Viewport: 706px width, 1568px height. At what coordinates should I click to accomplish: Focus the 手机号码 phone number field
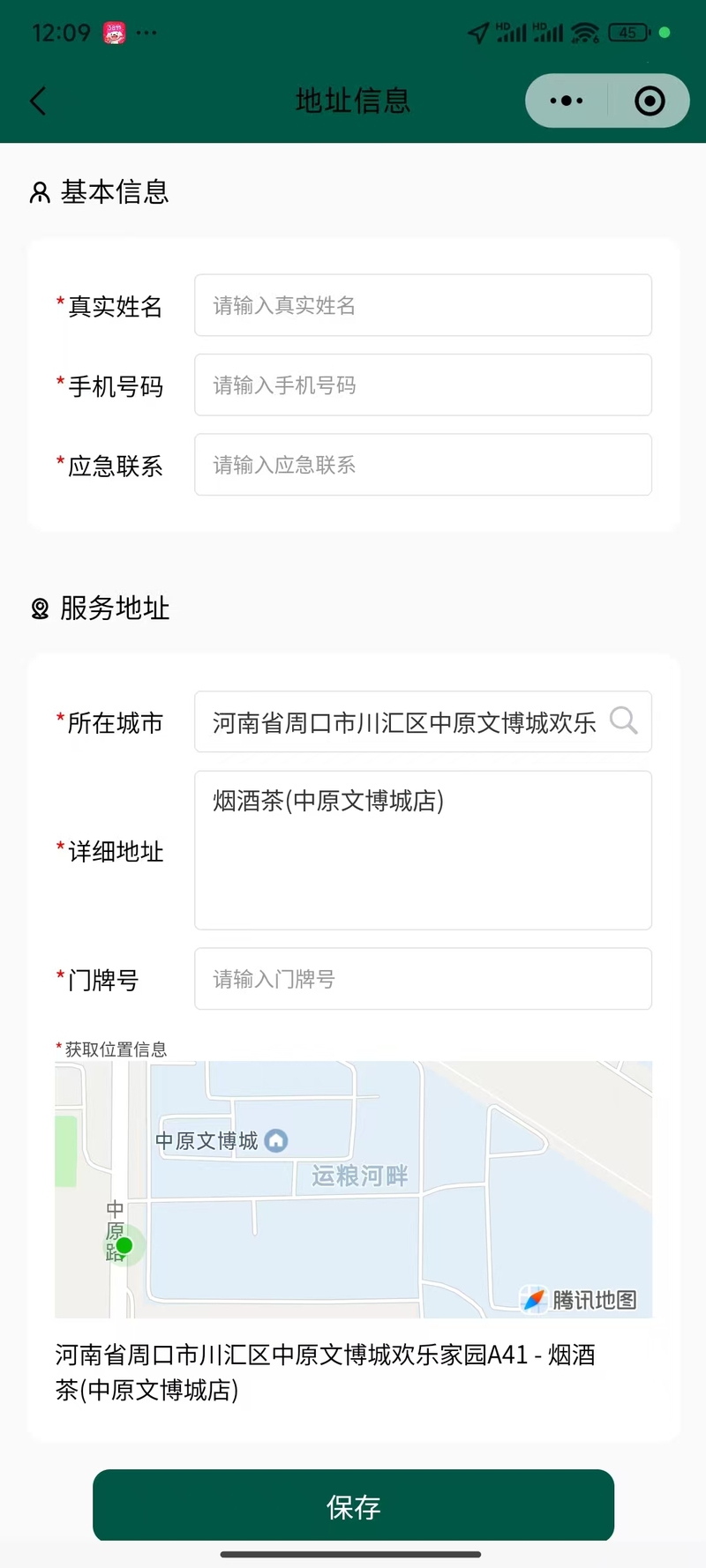click(423, 385)
